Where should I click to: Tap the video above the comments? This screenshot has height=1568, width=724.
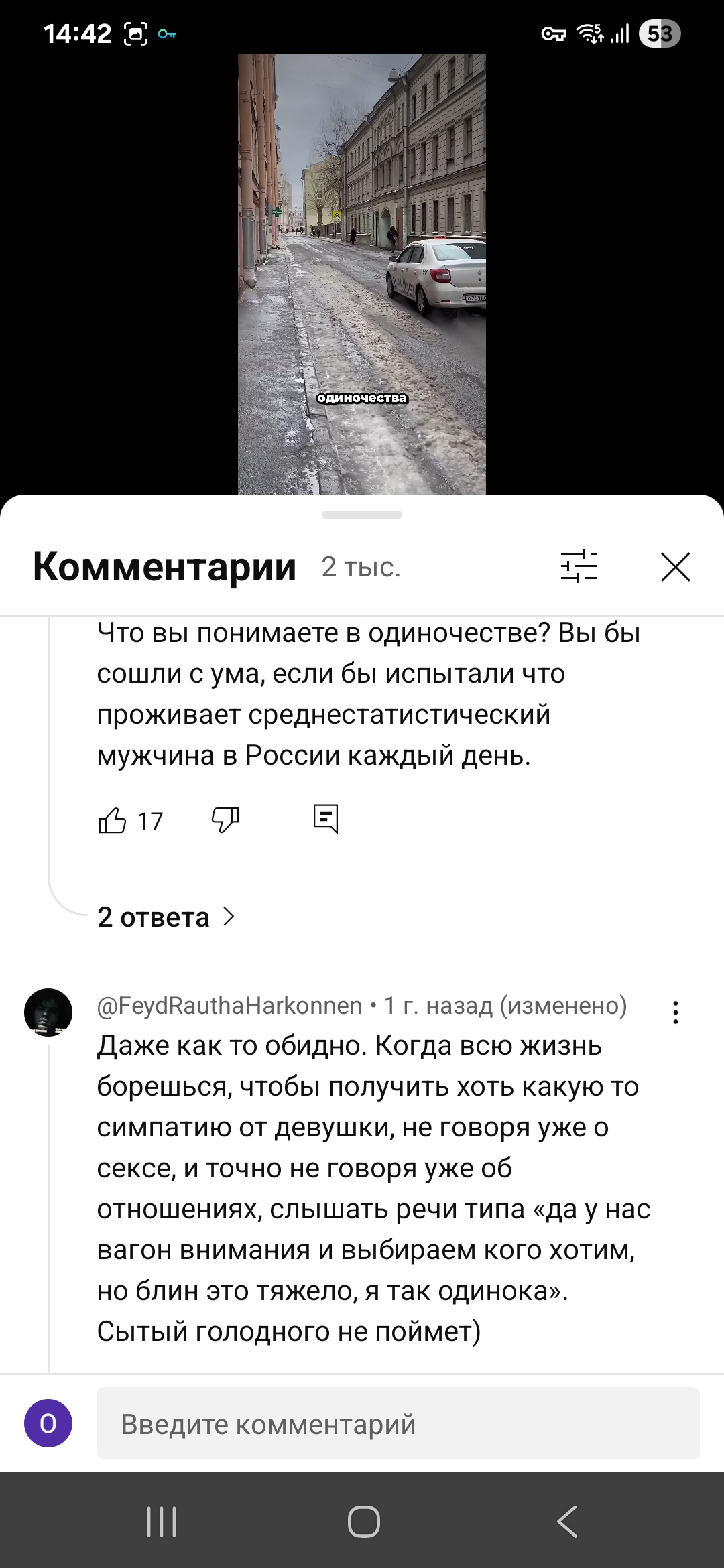pyautogui.click(x=361, y=273)
